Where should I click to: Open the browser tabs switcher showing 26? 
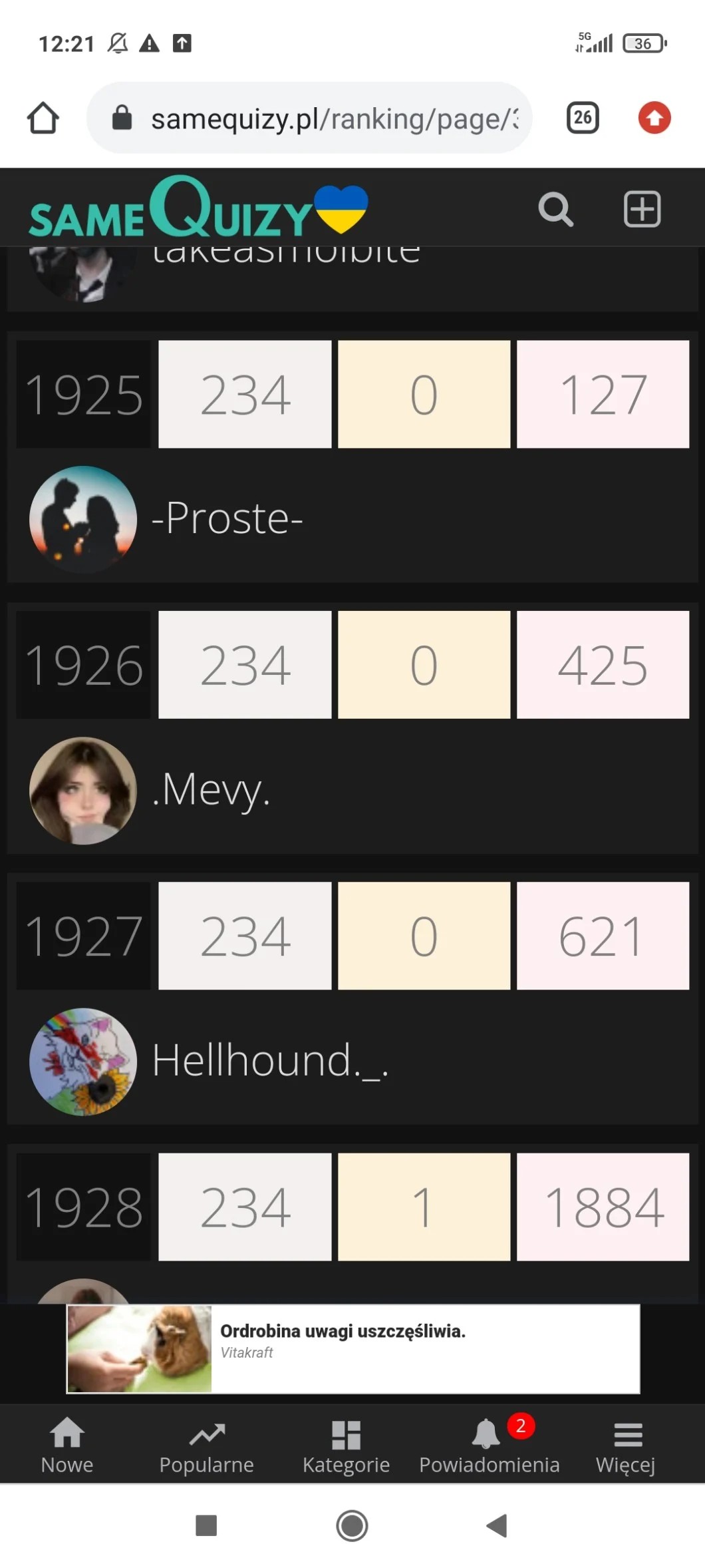coord(583,118)
